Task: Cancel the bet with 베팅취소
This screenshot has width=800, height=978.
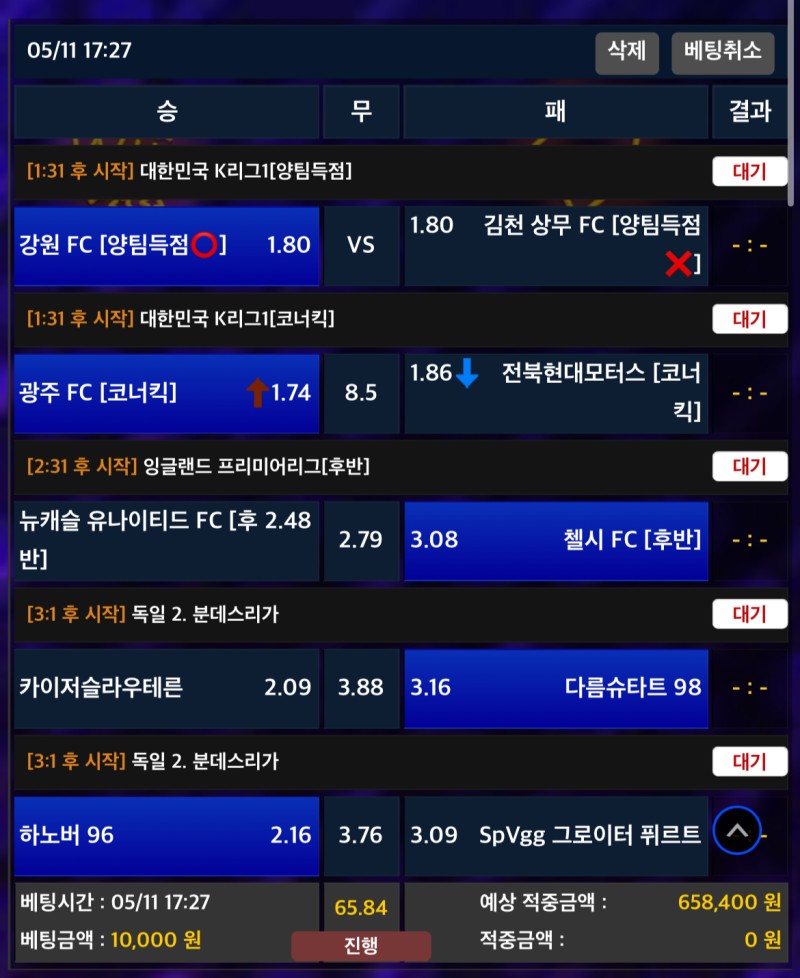Action: click(x=723, y=52)
